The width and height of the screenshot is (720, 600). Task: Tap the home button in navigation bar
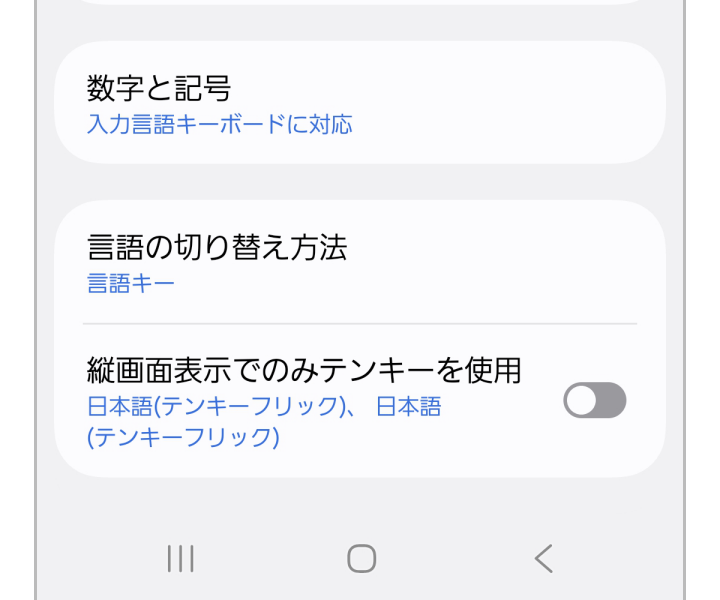361,558
